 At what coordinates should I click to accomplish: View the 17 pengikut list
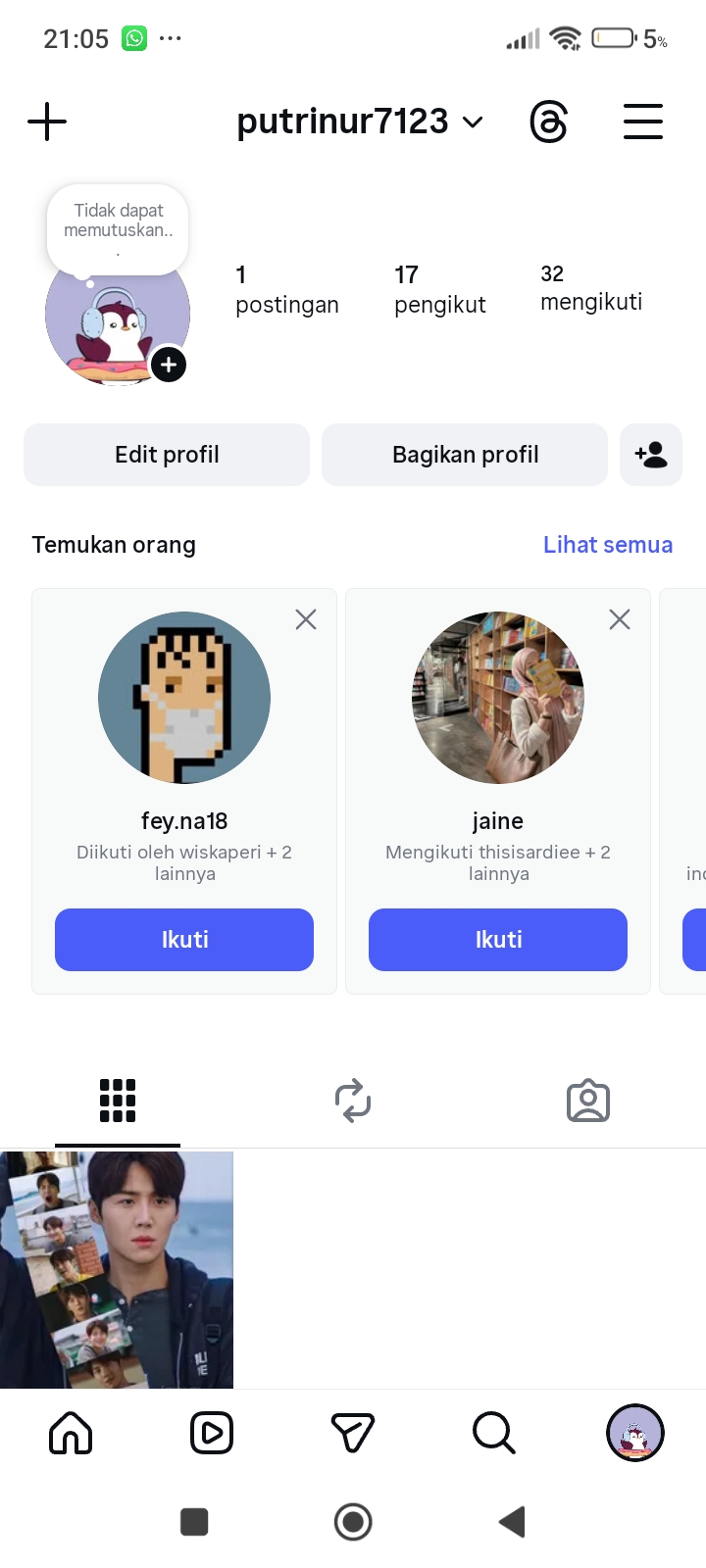pyautogui.click(x=439, y=289)
